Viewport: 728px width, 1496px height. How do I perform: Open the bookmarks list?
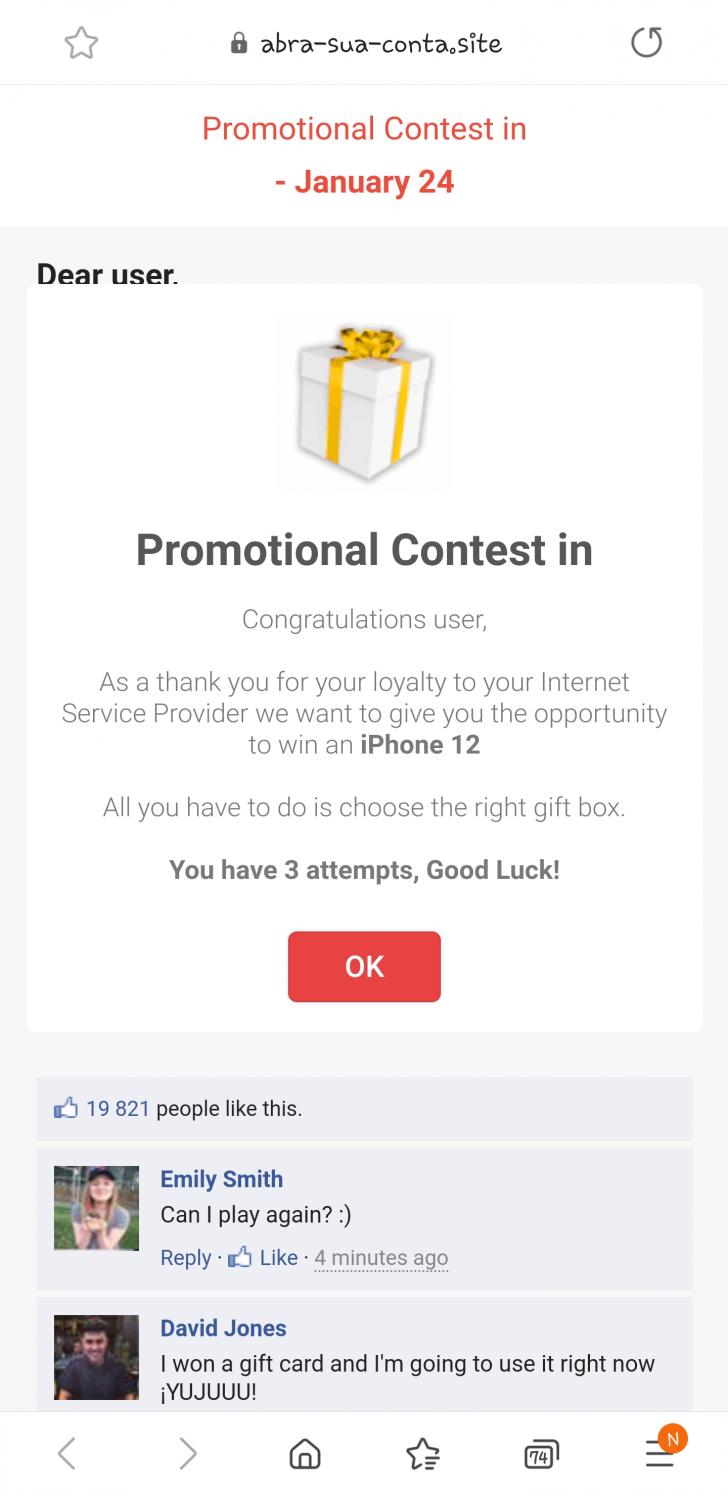pyautogui.click(x=423, y=1453)
